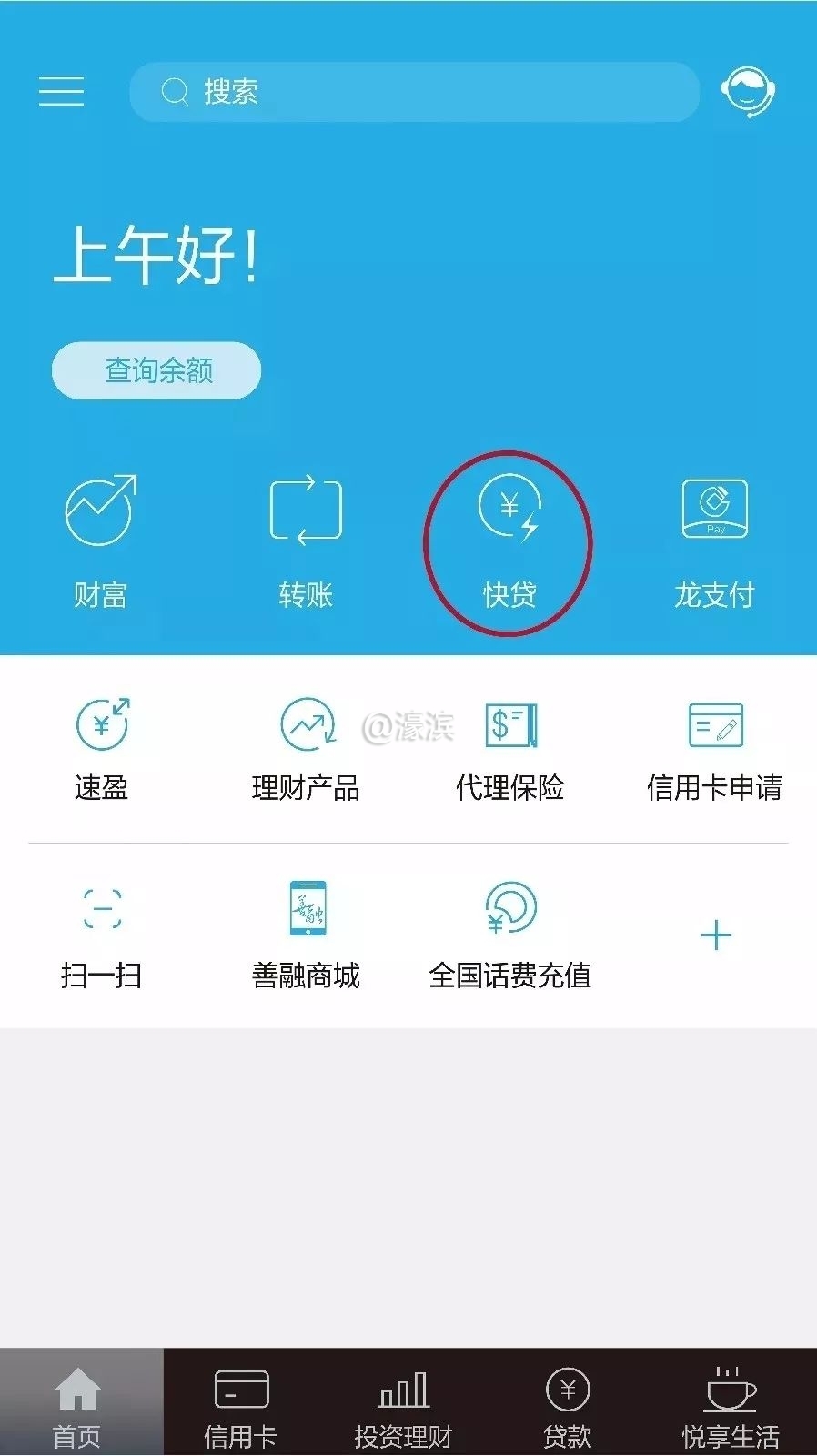Add a shortcut with the plus icon
The image size is (817, 1456).
pyautogui.click(x=716, y=935)
